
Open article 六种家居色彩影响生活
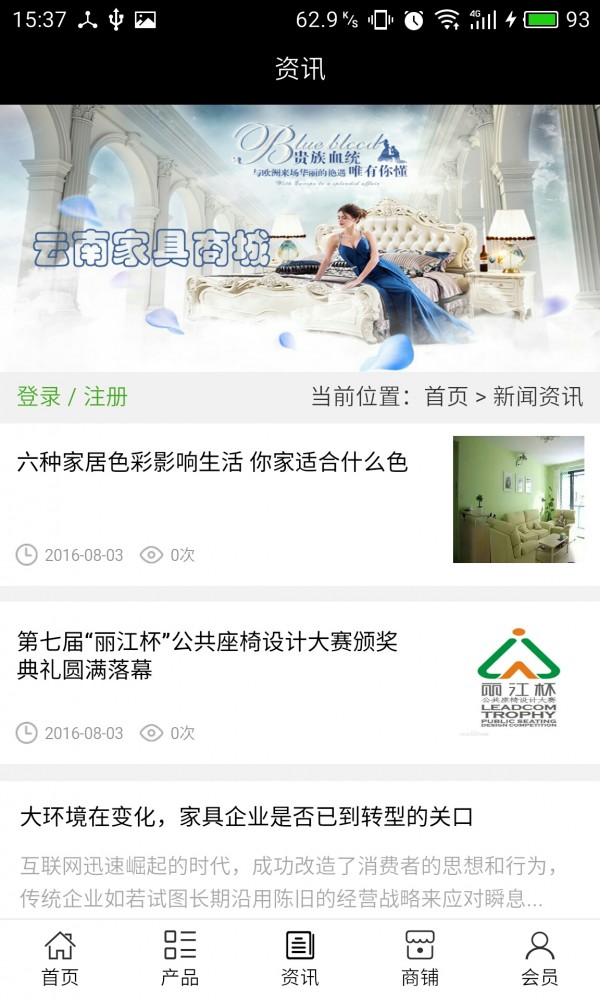[212, 462]
